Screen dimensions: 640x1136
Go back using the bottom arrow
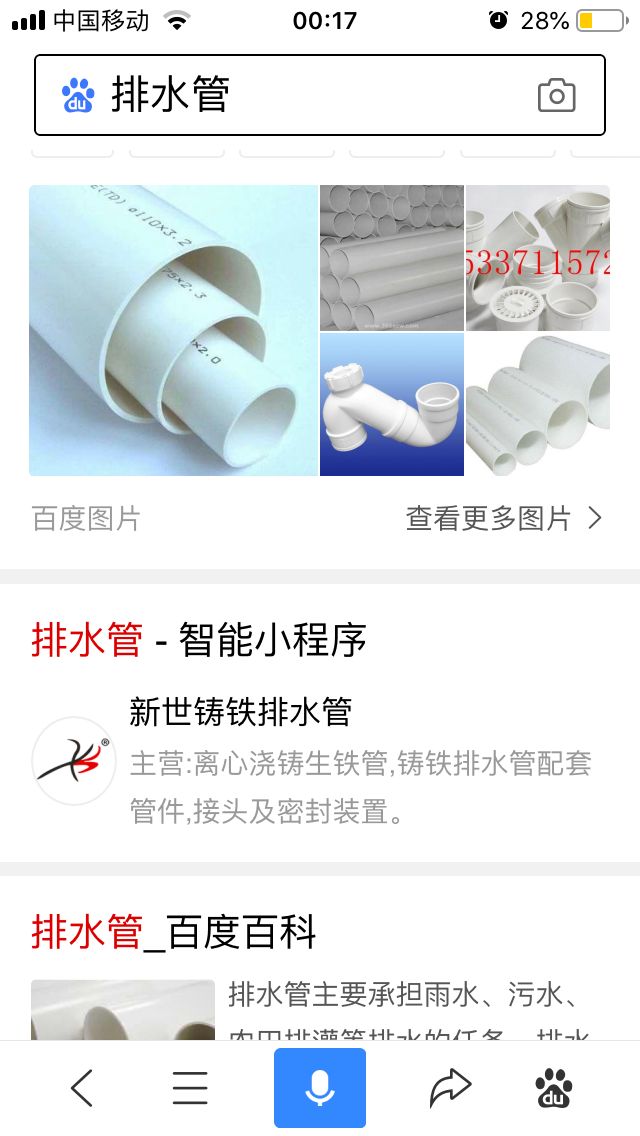tap(82, 1088)
